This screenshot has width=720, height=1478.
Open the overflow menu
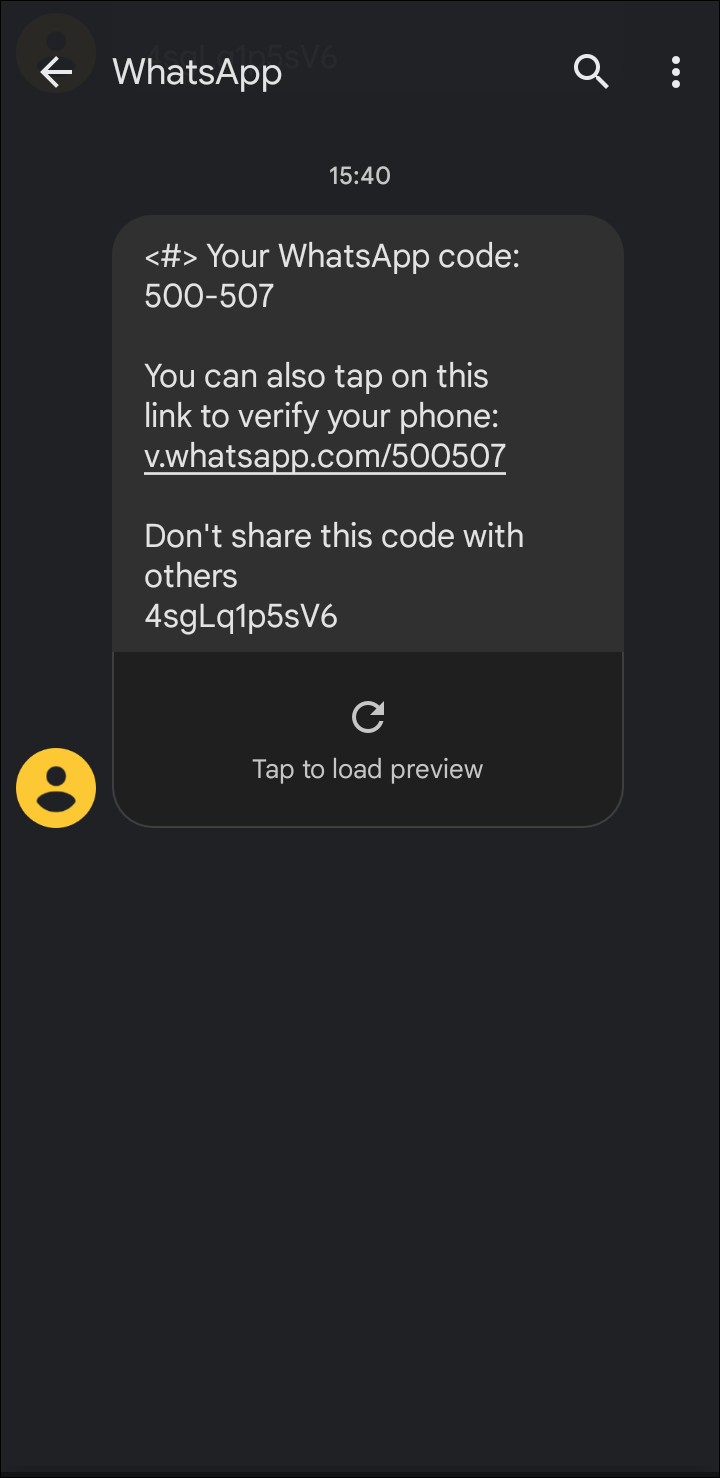click(676, 72)
